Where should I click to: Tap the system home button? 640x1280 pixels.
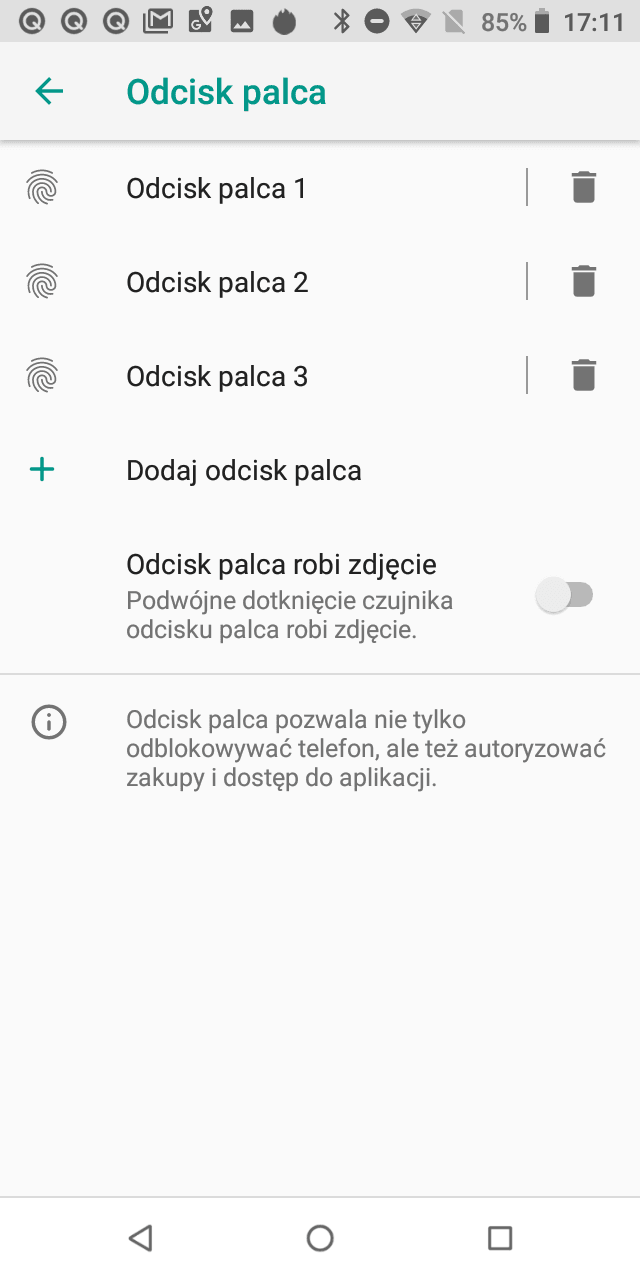coord(320,1238)
